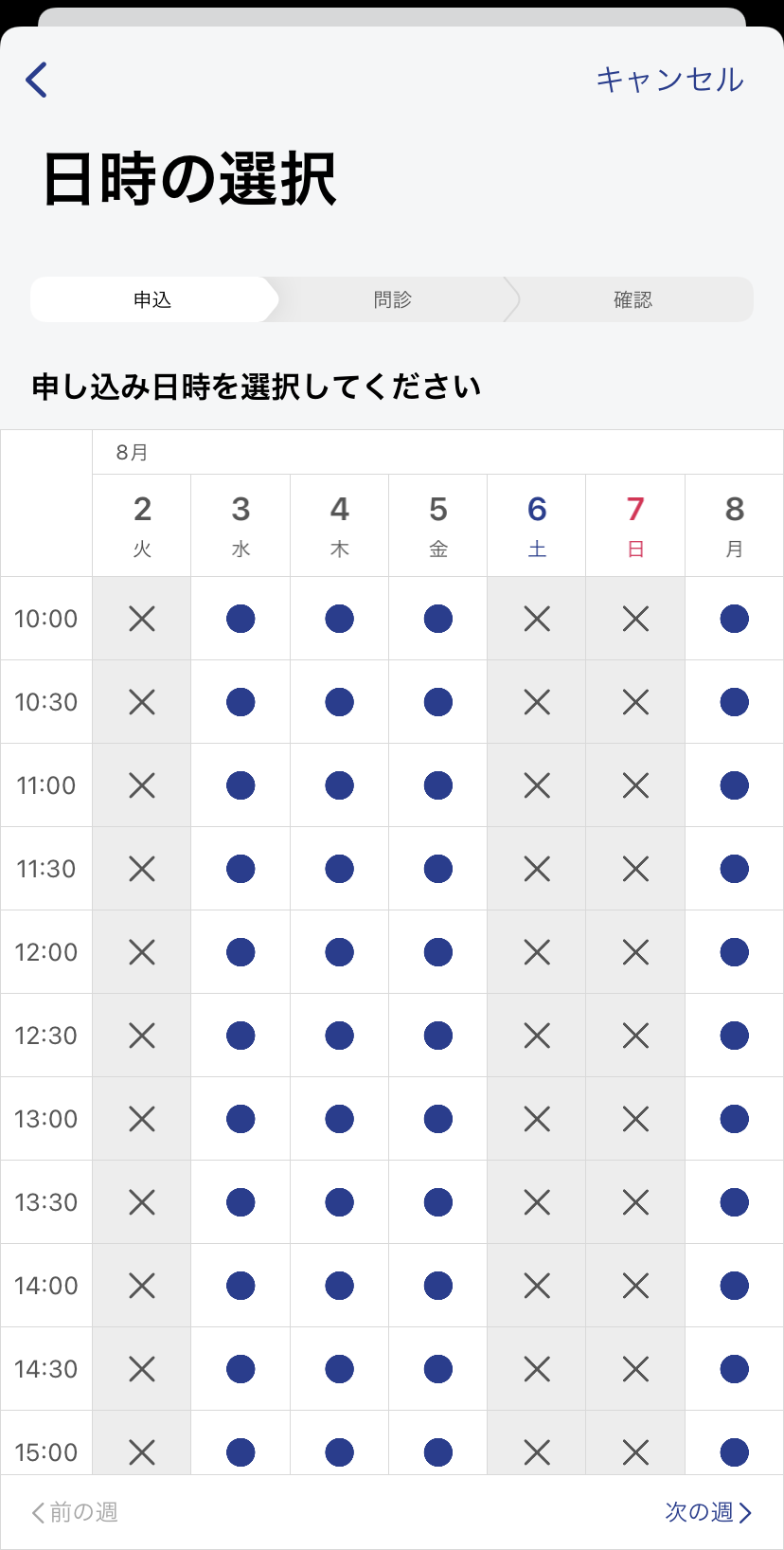Select the 10:00 slot on Monday the 8th
Screen dimensions: 784x1550
click(734, 619)
